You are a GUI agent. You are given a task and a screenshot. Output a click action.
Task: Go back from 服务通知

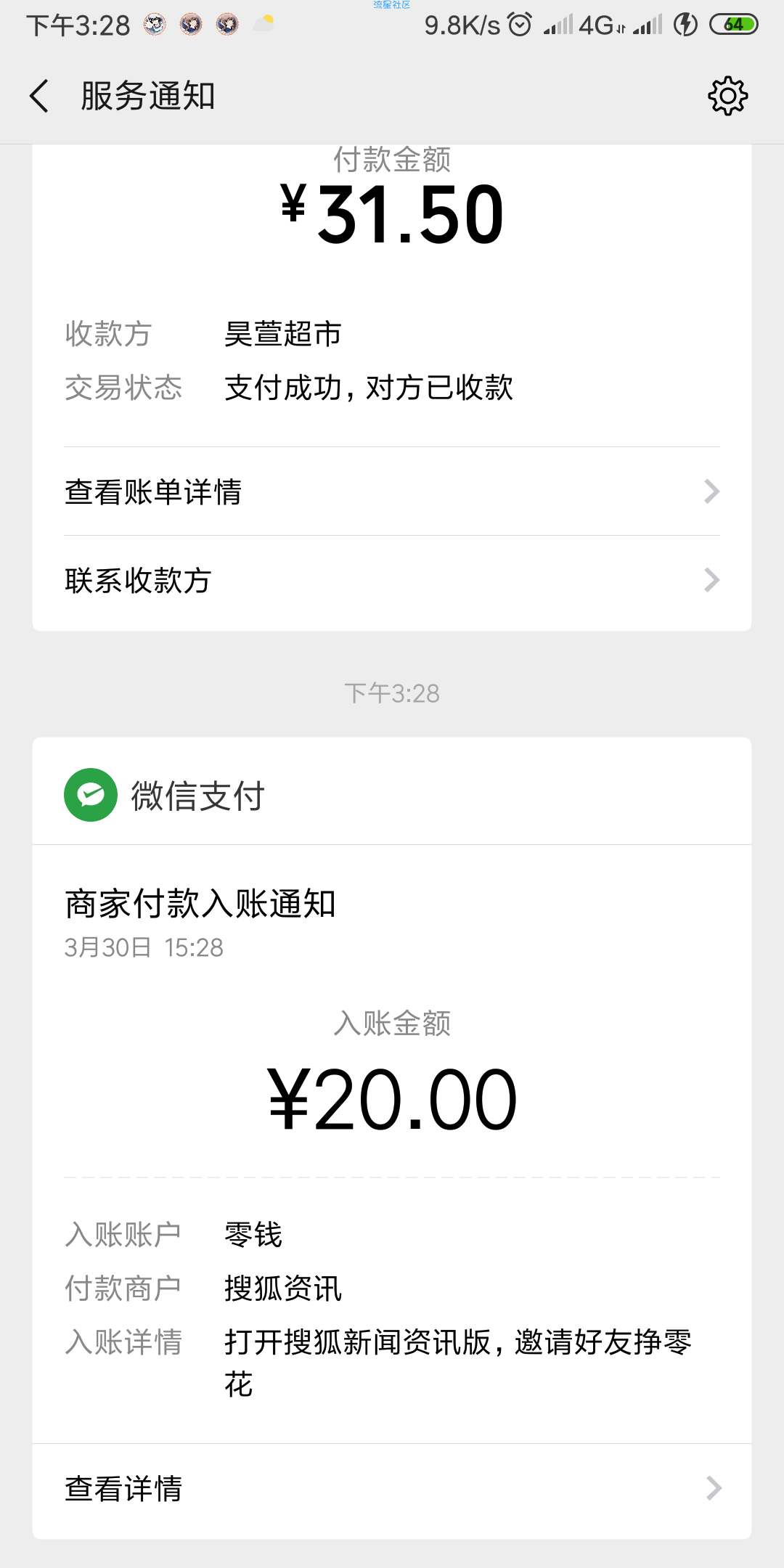[x=39, y=96]
